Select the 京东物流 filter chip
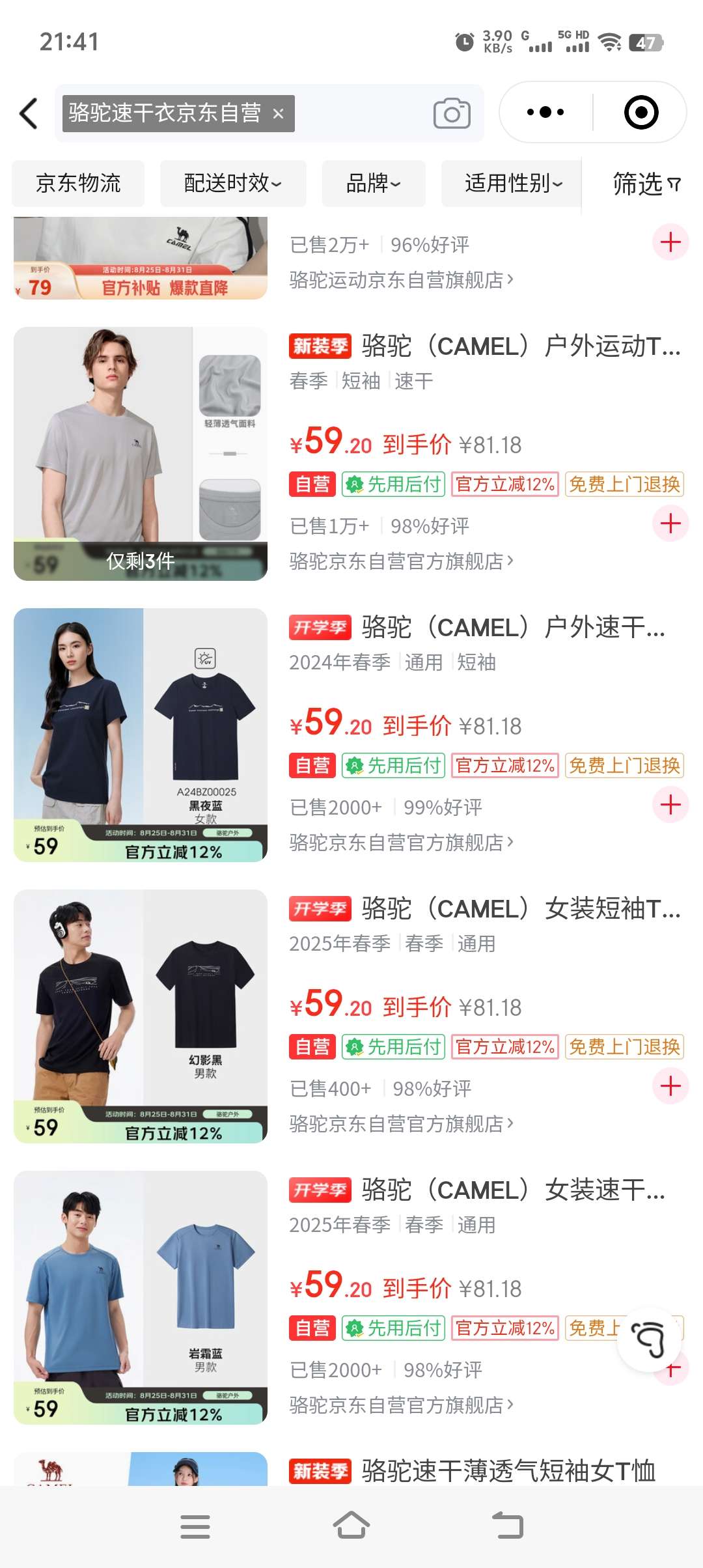Image resolution: width=703 pixels, height=1568 pixels. pos(78,183)
